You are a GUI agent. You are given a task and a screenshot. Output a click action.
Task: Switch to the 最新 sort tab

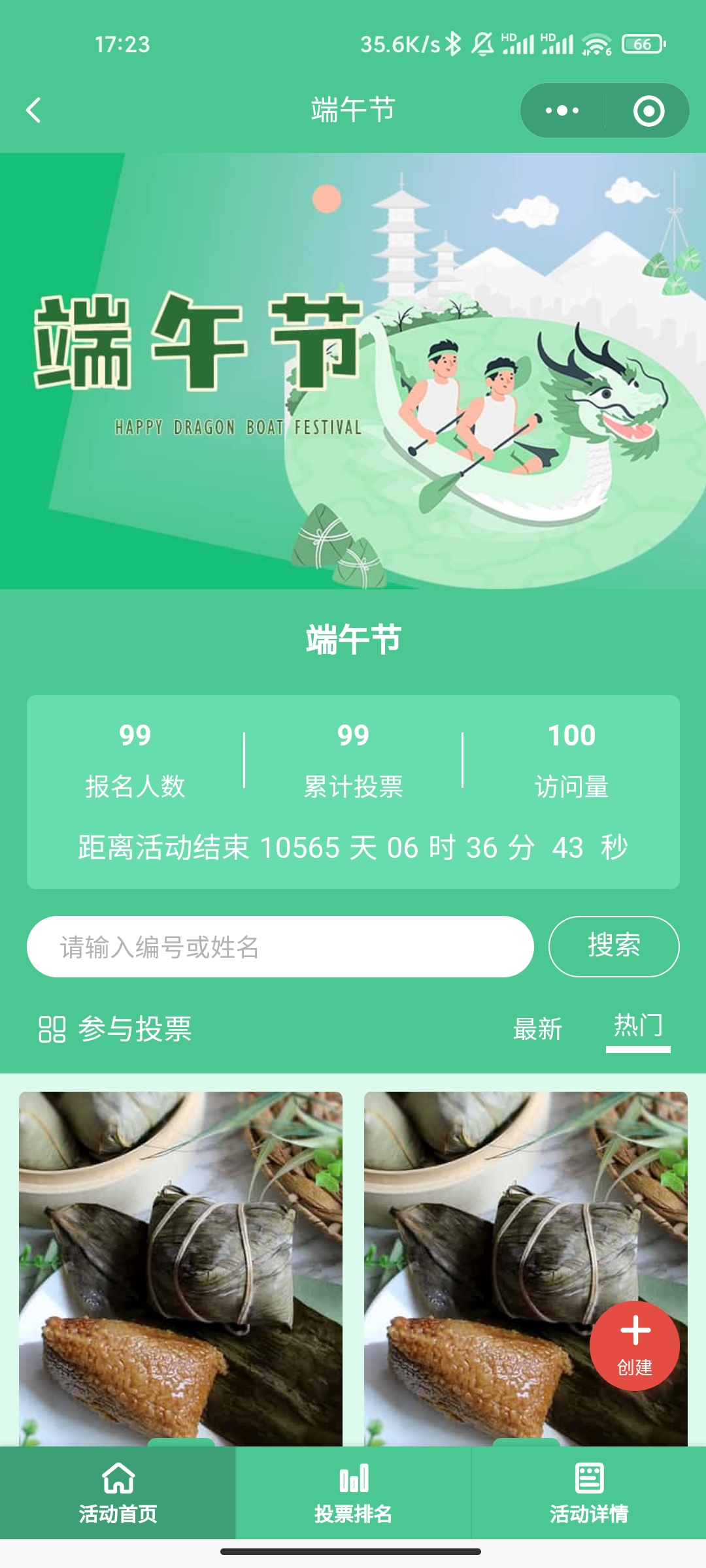[537, 1029]
